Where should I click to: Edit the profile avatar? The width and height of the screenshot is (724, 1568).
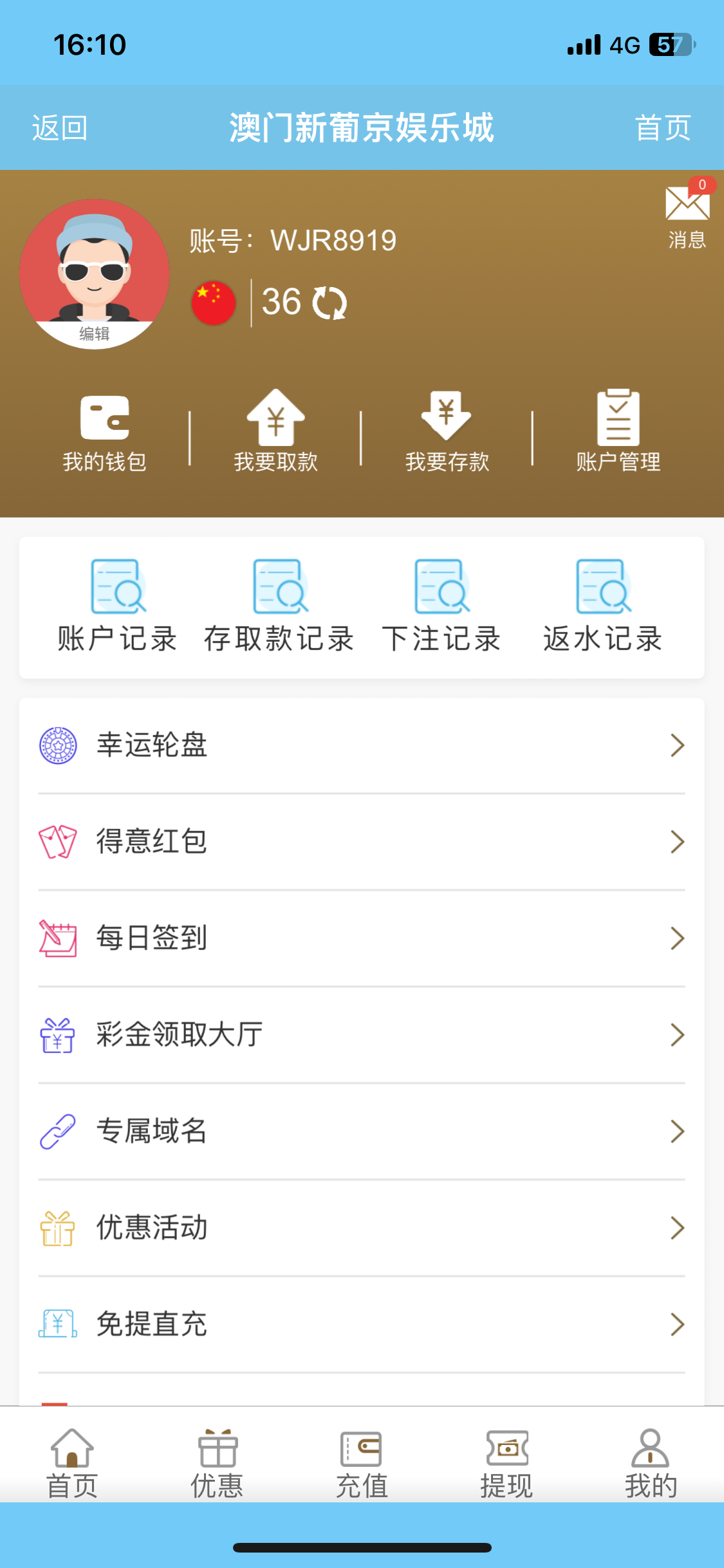pyautogui.click(x=94, y=333)
